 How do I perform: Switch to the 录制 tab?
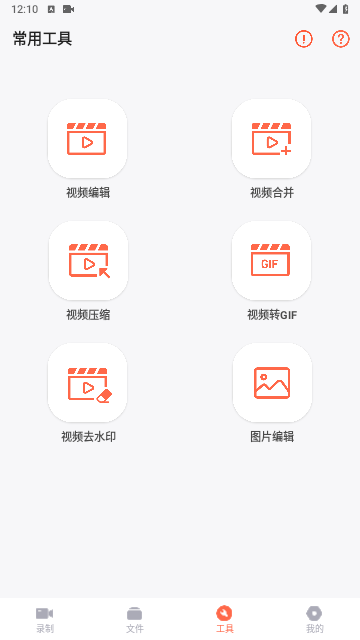(x=45, y=619)
